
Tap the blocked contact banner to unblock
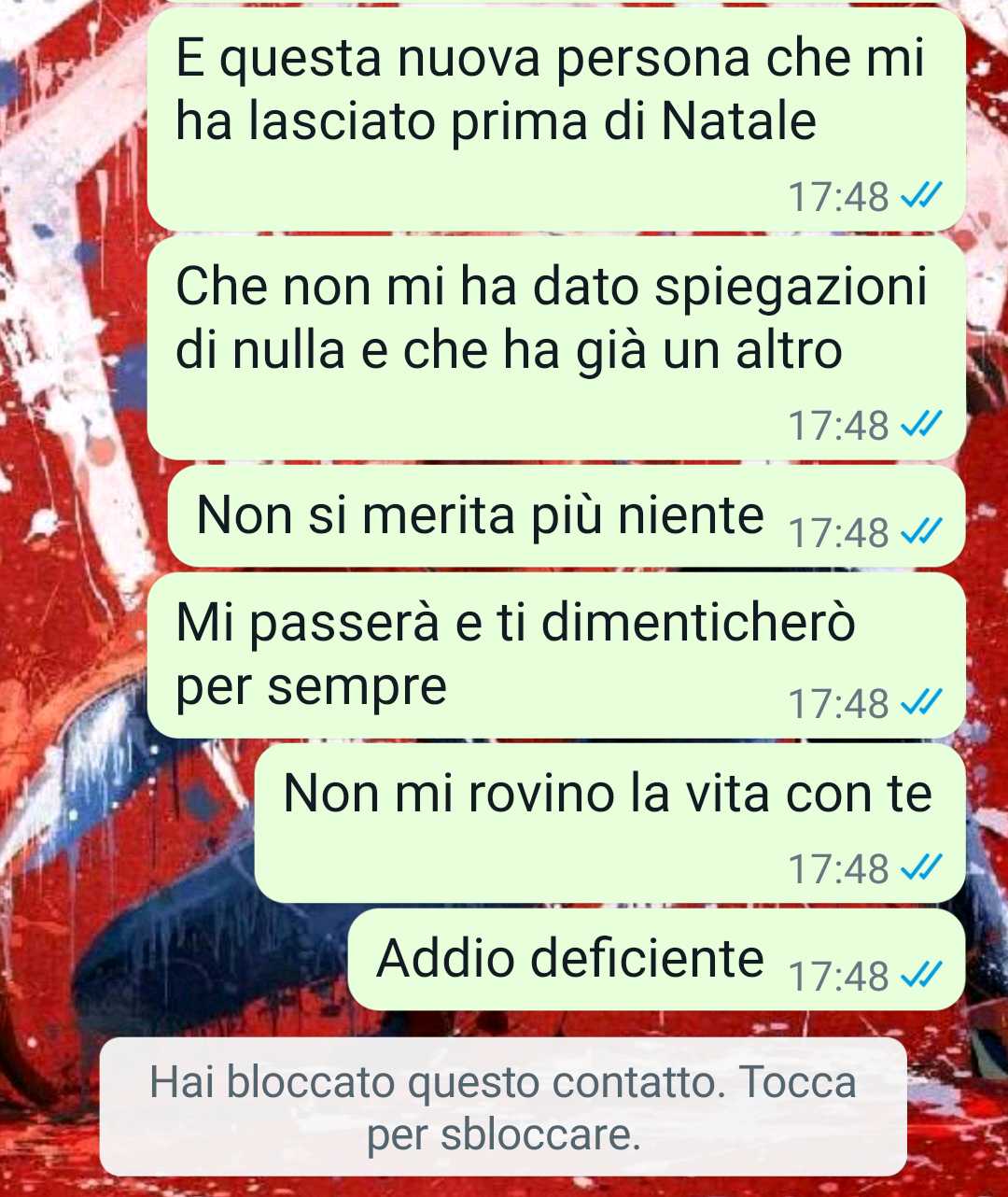pos(503,1107)
